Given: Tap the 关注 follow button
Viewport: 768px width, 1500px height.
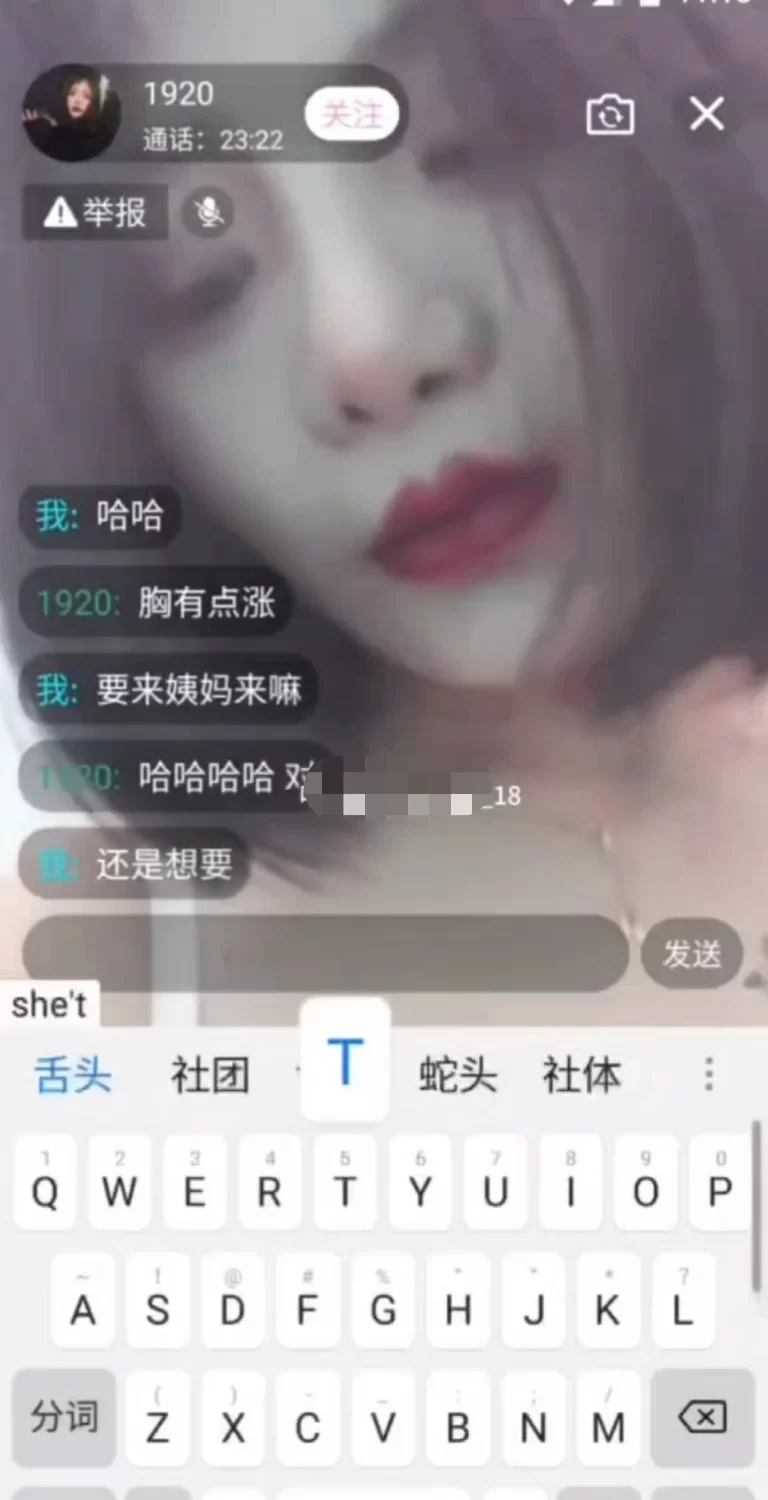Looking at the screenshot, I should pyautogui.click(x=351, y=116).
